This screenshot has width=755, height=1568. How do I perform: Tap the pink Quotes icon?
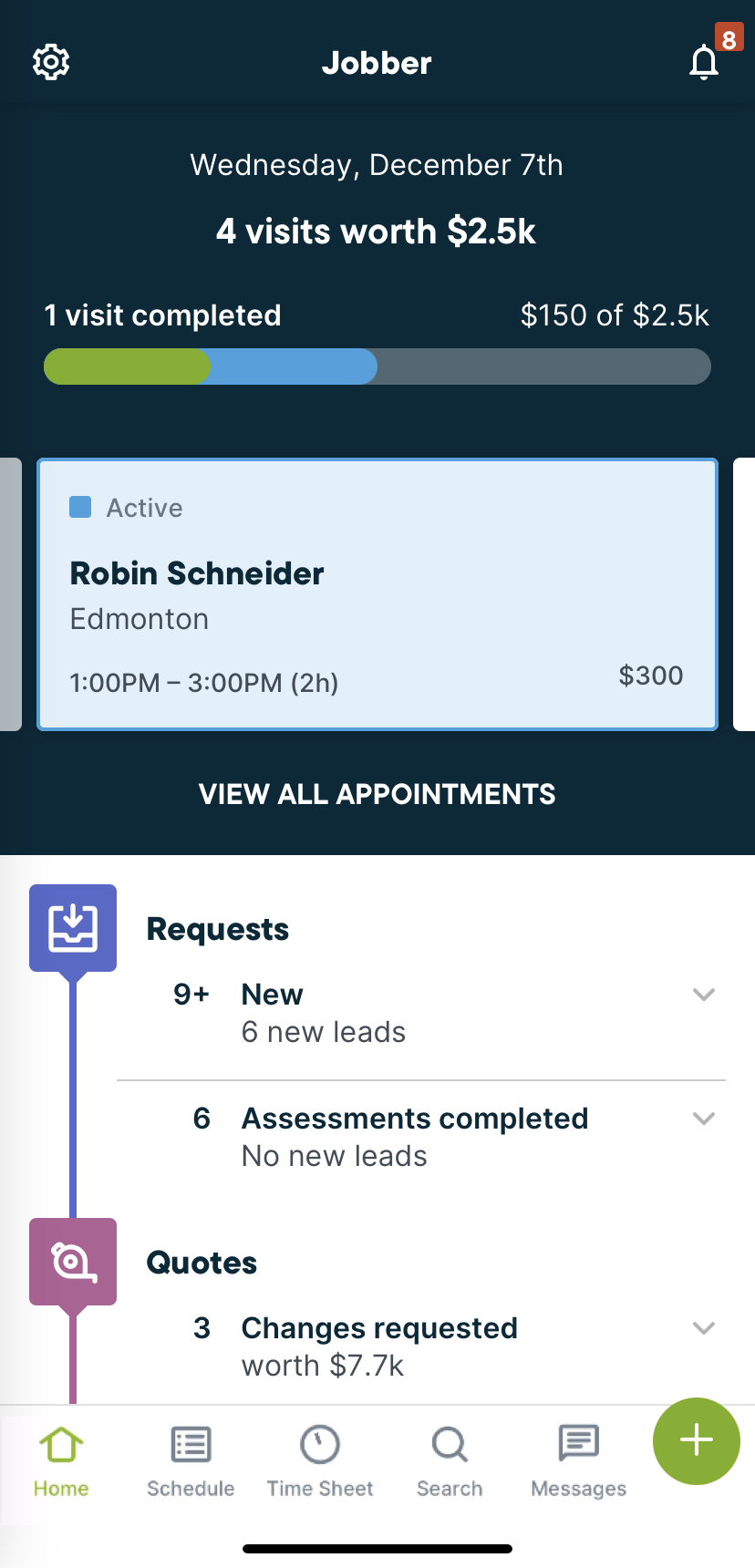point(73,1262)
